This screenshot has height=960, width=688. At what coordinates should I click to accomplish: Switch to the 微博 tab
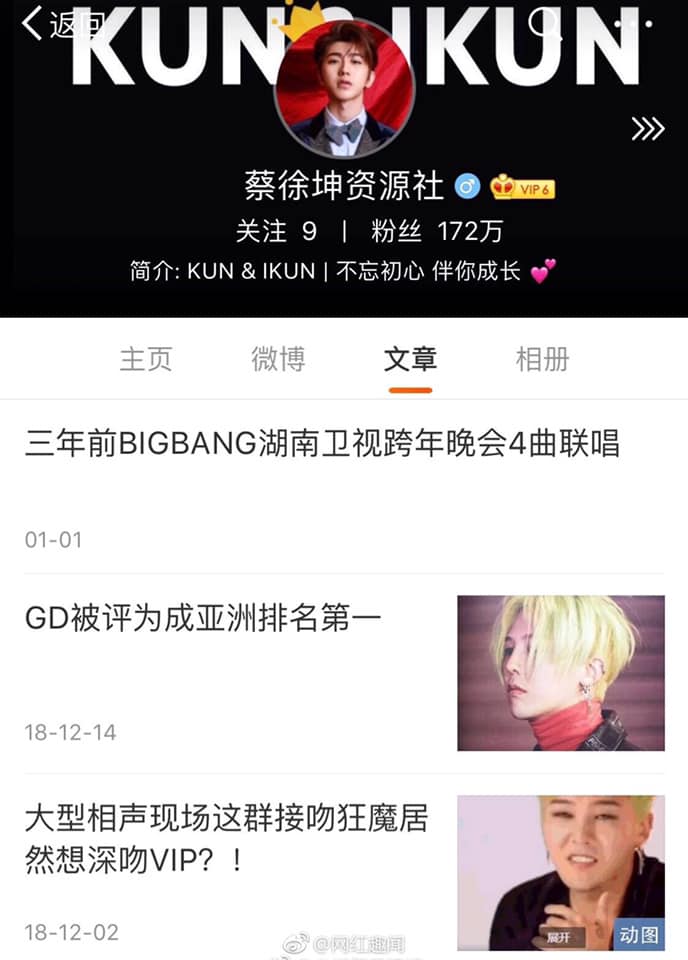click(x=278, y=359)
